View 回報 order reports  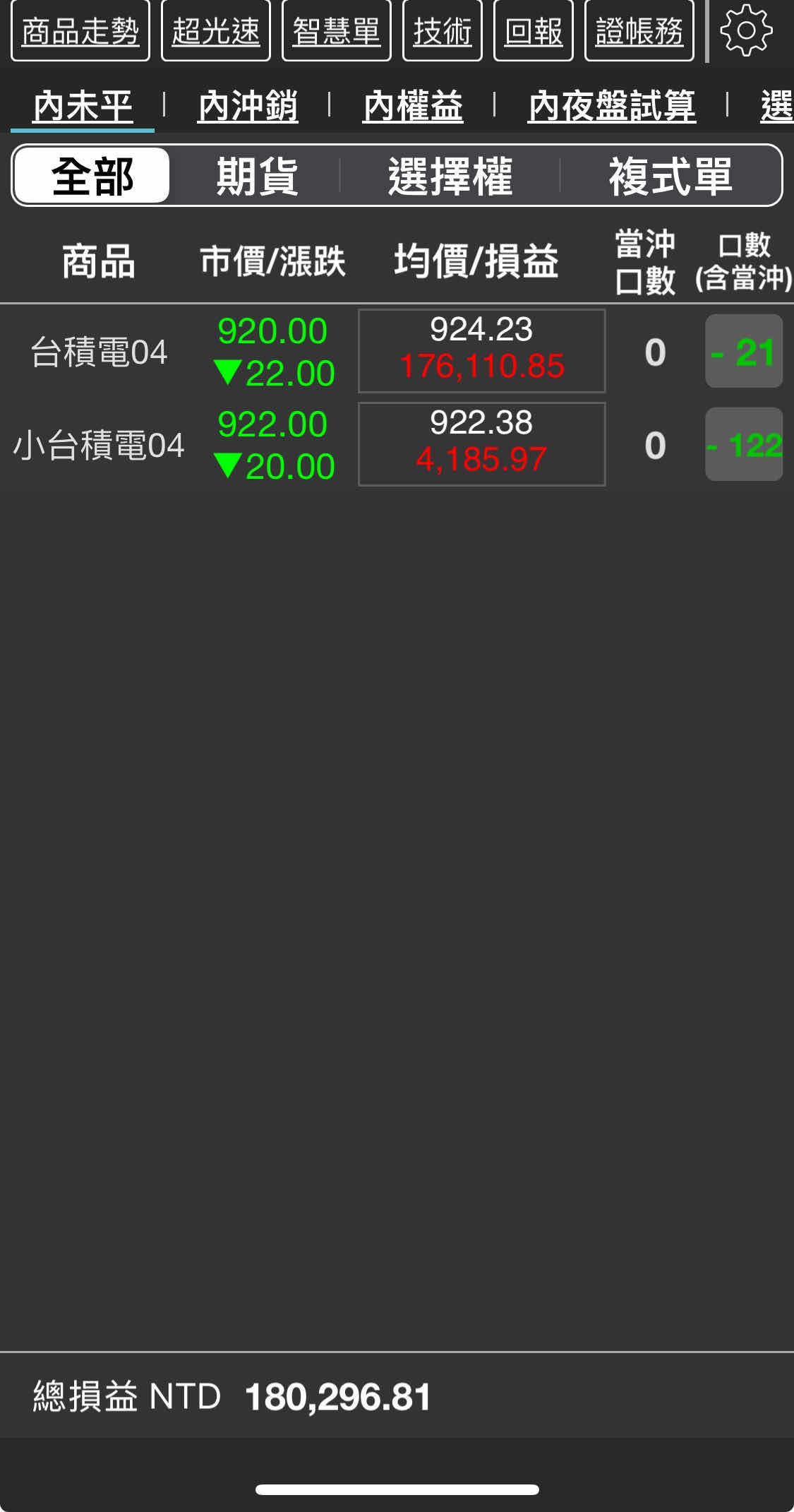click(533, 31)
